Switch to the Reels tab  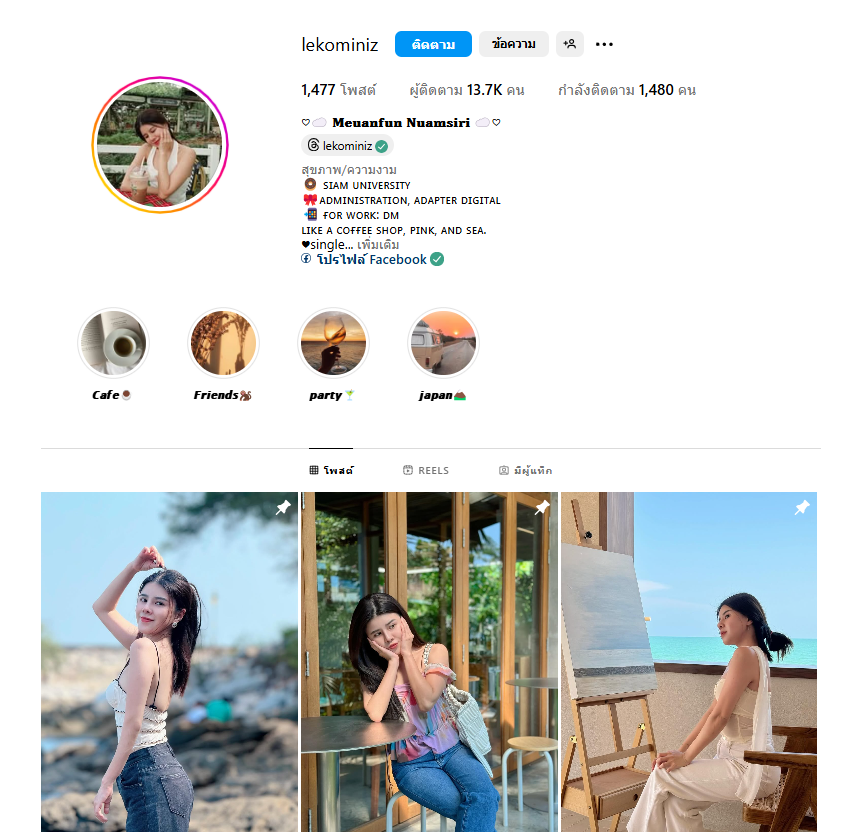click(426, 470)
